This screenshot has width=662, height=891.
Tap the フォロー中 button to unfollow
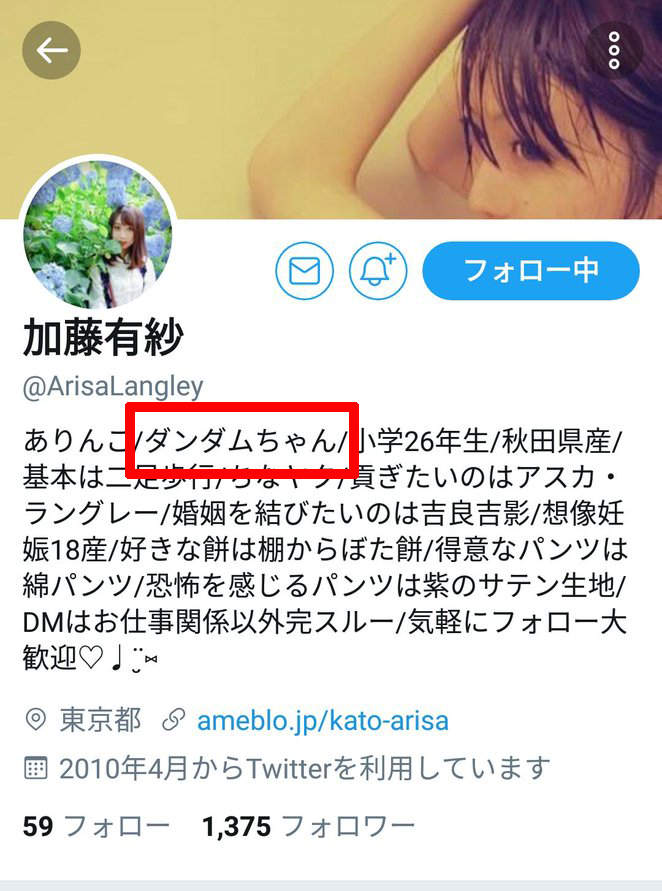[530, 270]
